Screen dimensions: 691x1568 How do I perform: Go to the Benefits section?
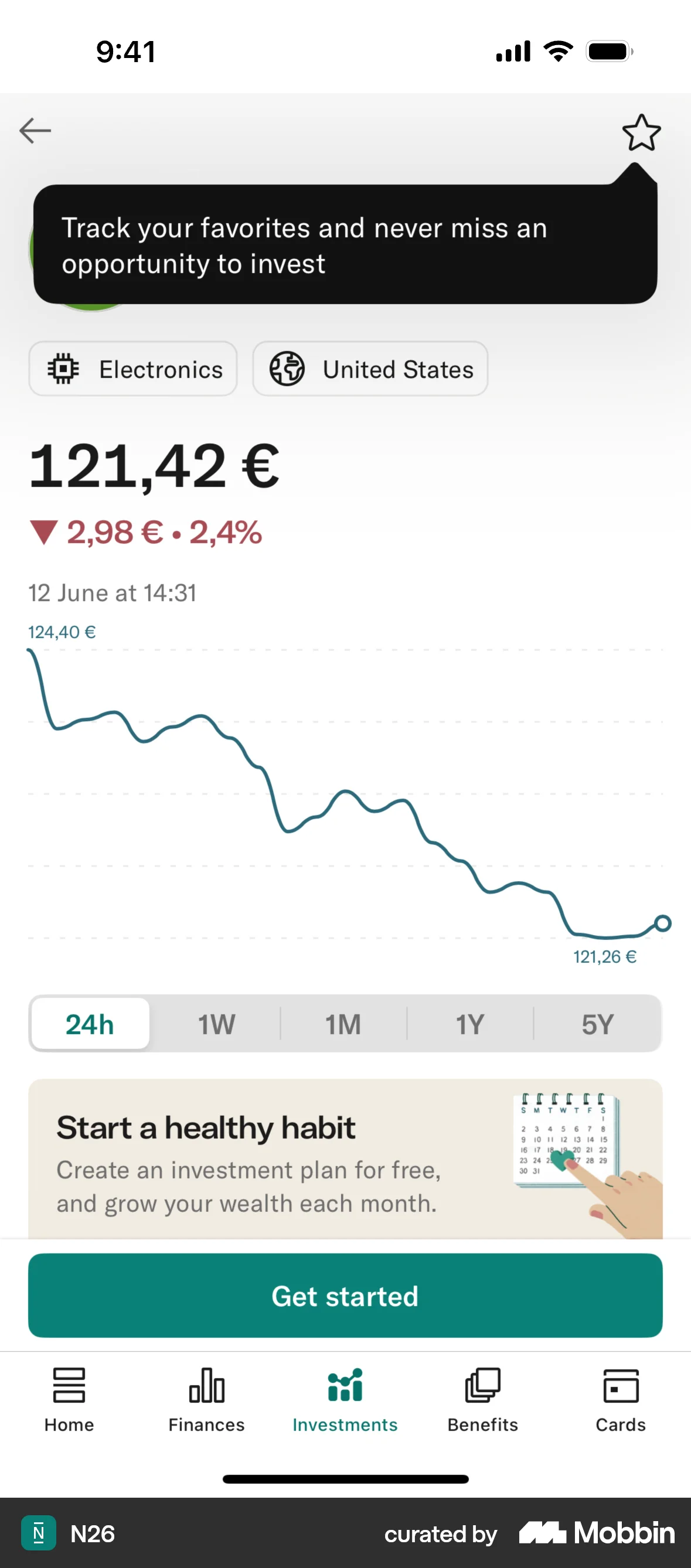pos(482,1400)
